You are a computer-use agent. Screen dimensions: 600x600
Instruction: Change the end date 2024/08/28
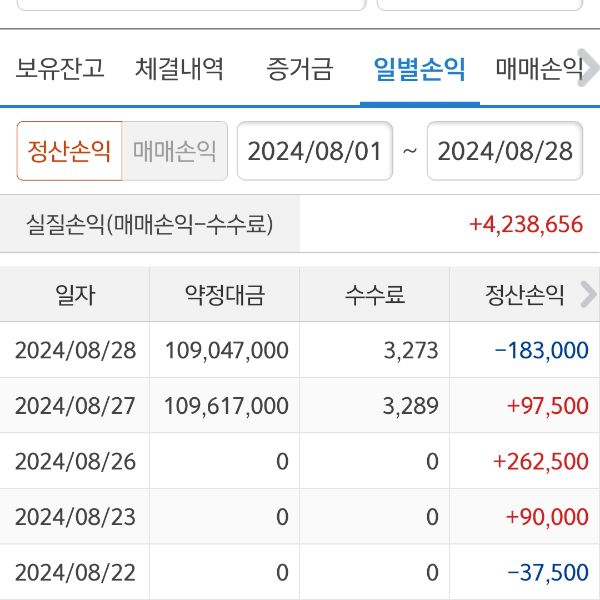click(505, 151)
